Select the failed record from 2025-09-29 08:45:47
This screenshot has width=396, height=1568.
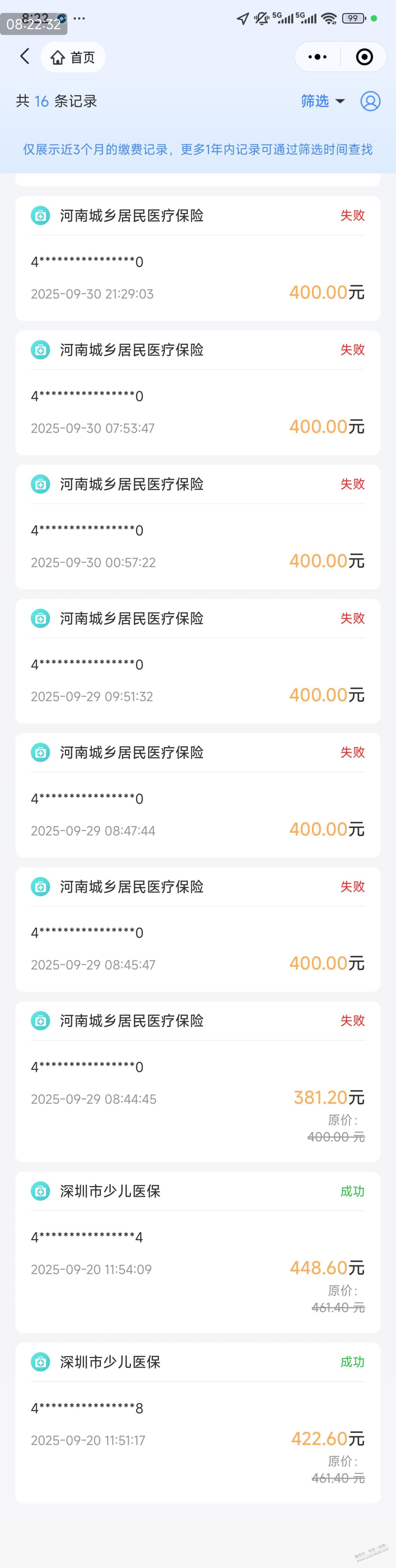coord(198,929)
